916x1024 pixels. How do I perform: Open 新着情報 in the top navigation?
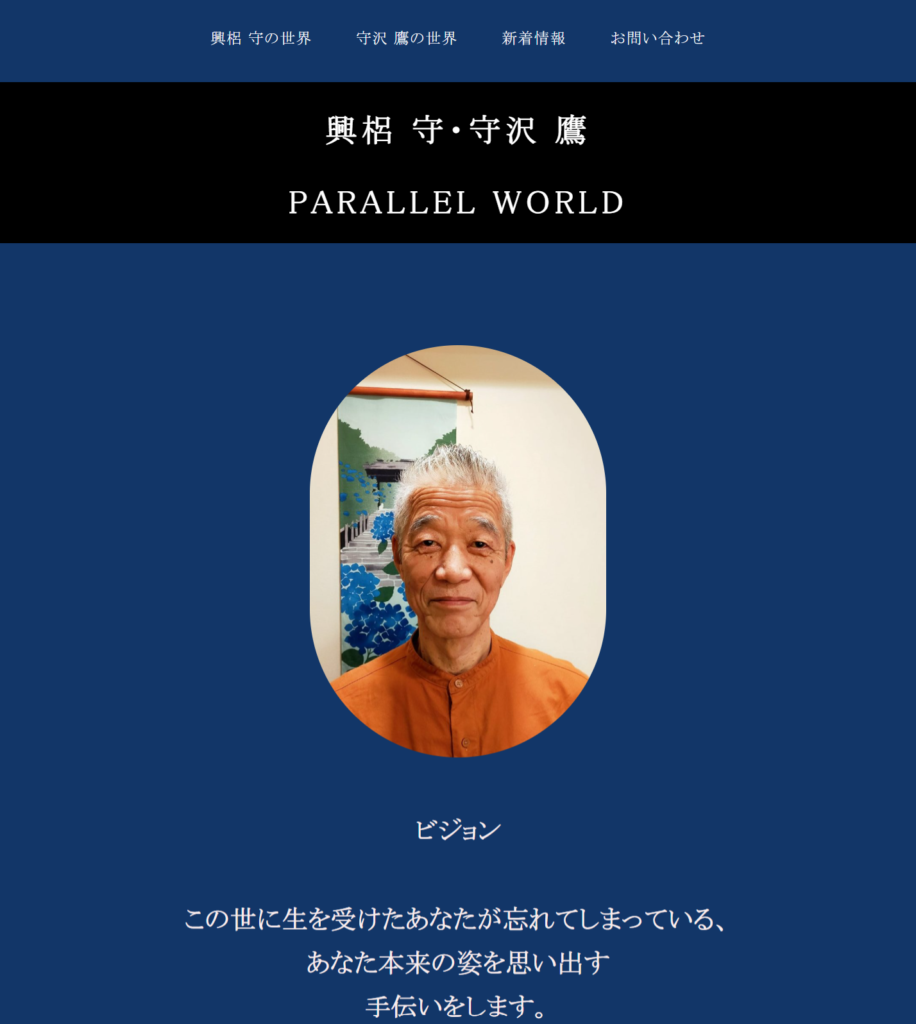tap(533, 38)
